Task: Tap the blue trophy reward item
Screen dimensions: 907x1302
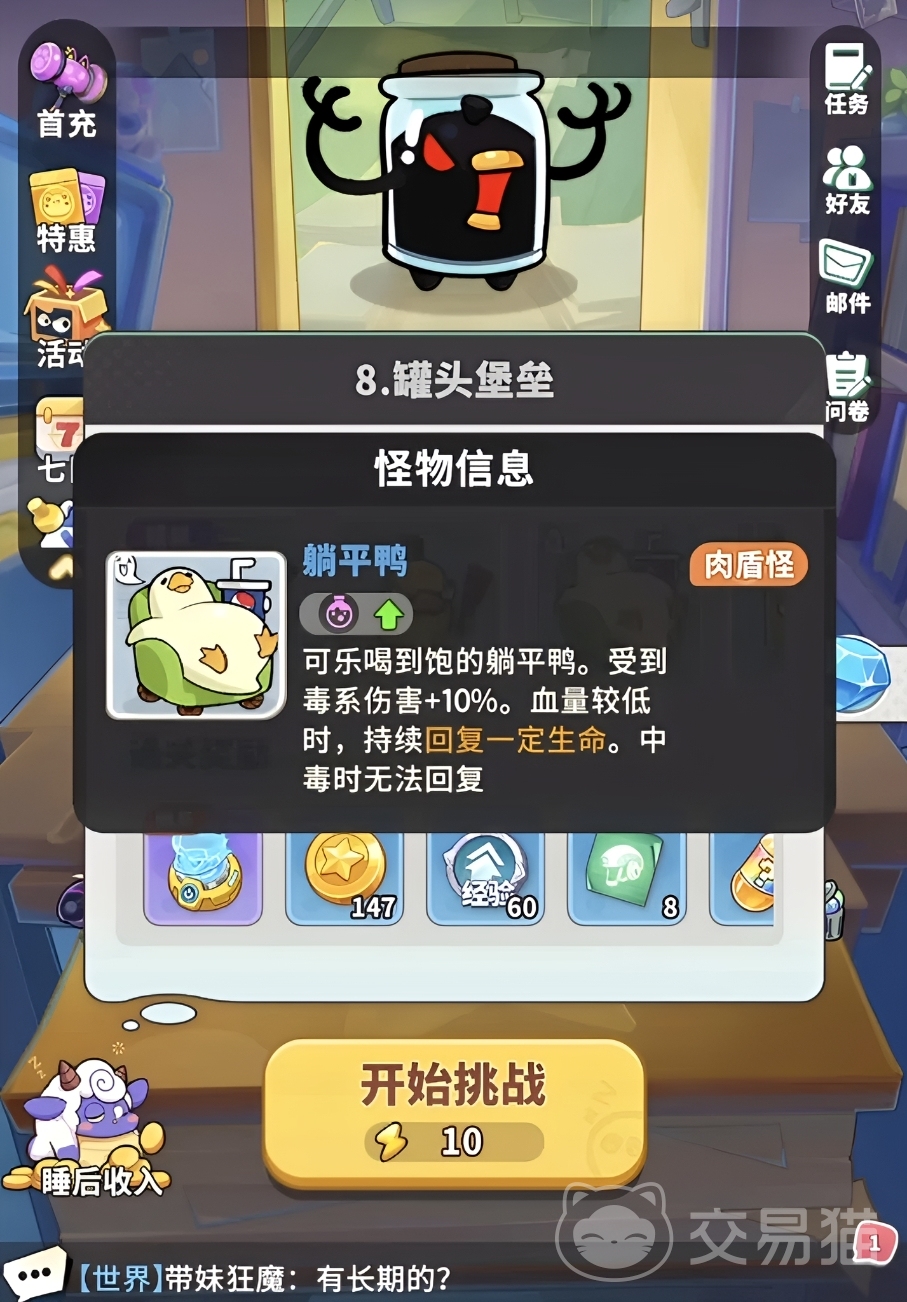Action: coord(203,868)
